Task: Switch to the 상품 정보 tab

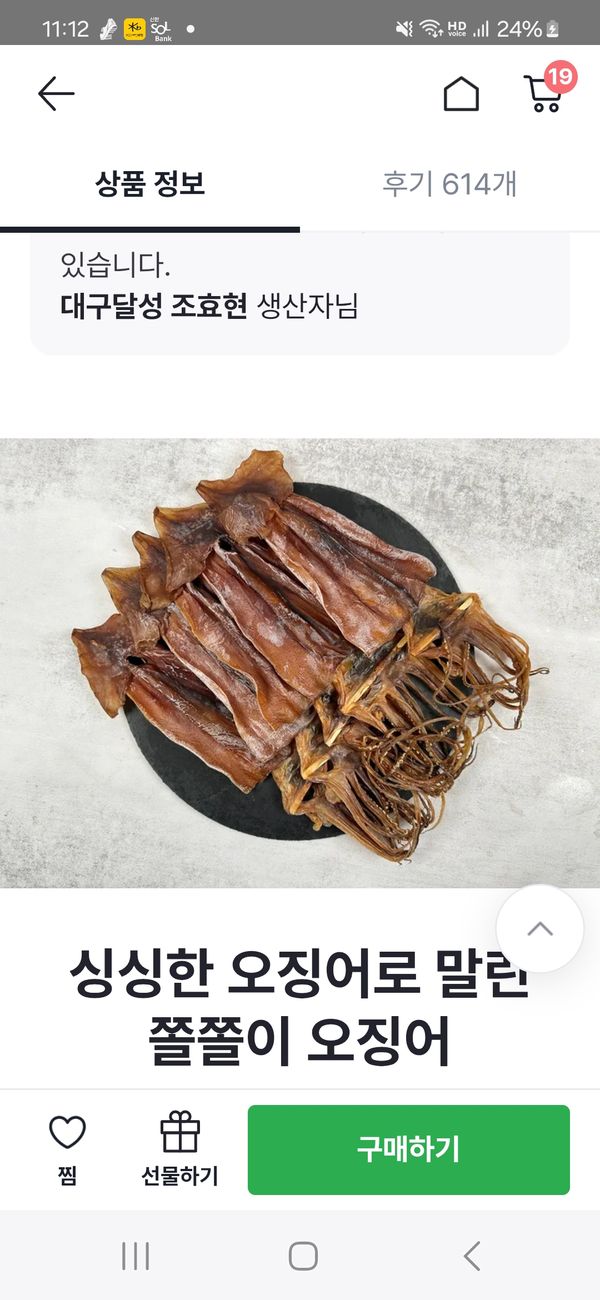Action: 150,184
